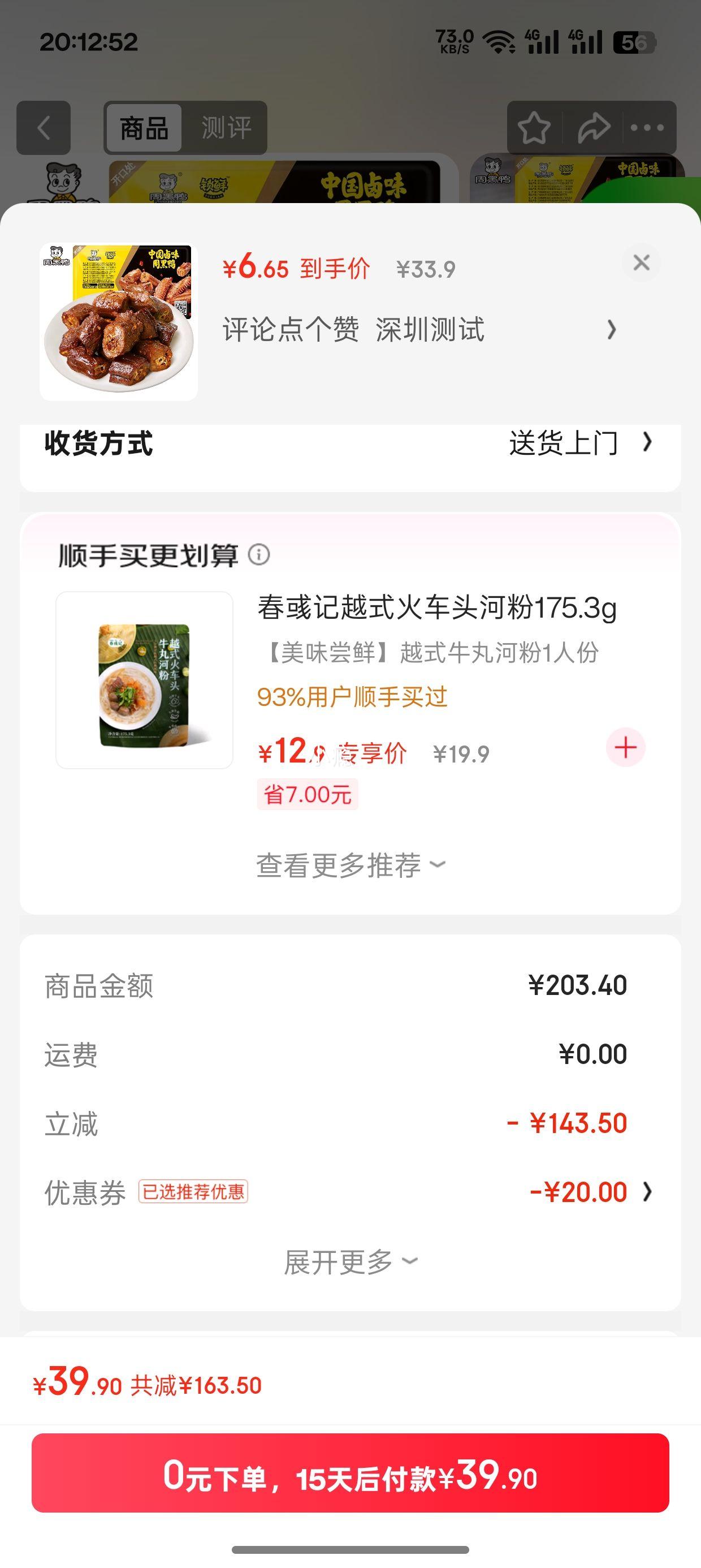Favorite this product with the star icon
The width and height of the screenshot is (701, 1568).
click(534, 128)
